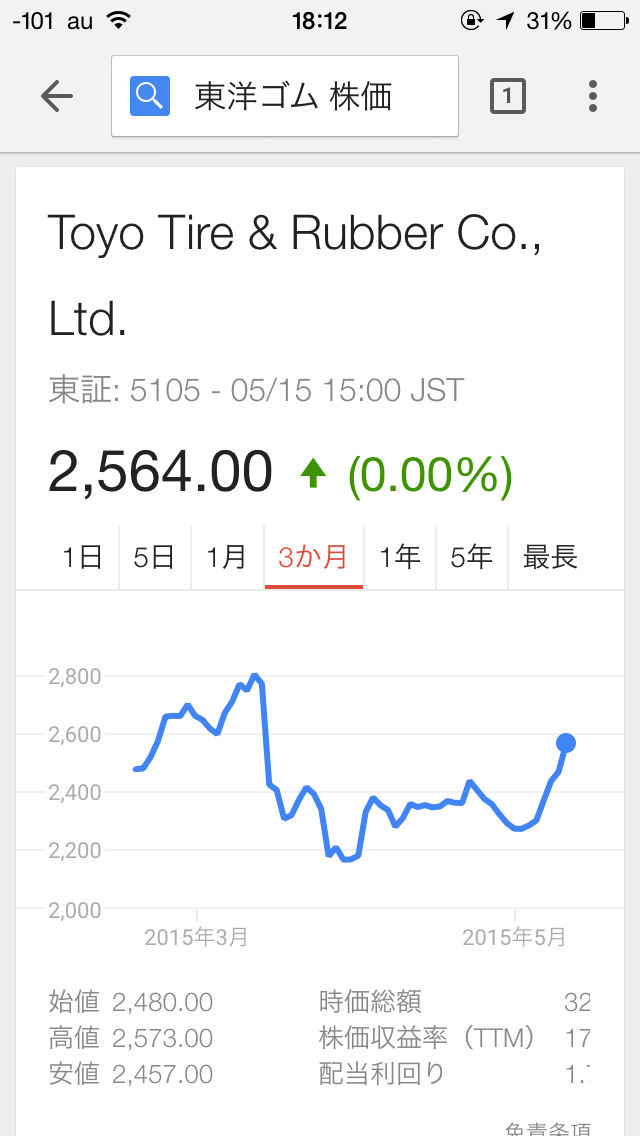Choose the 最長 chart range
This screenshot has height=1136, width=640.
pyautogui.click(x=550, y=557)
